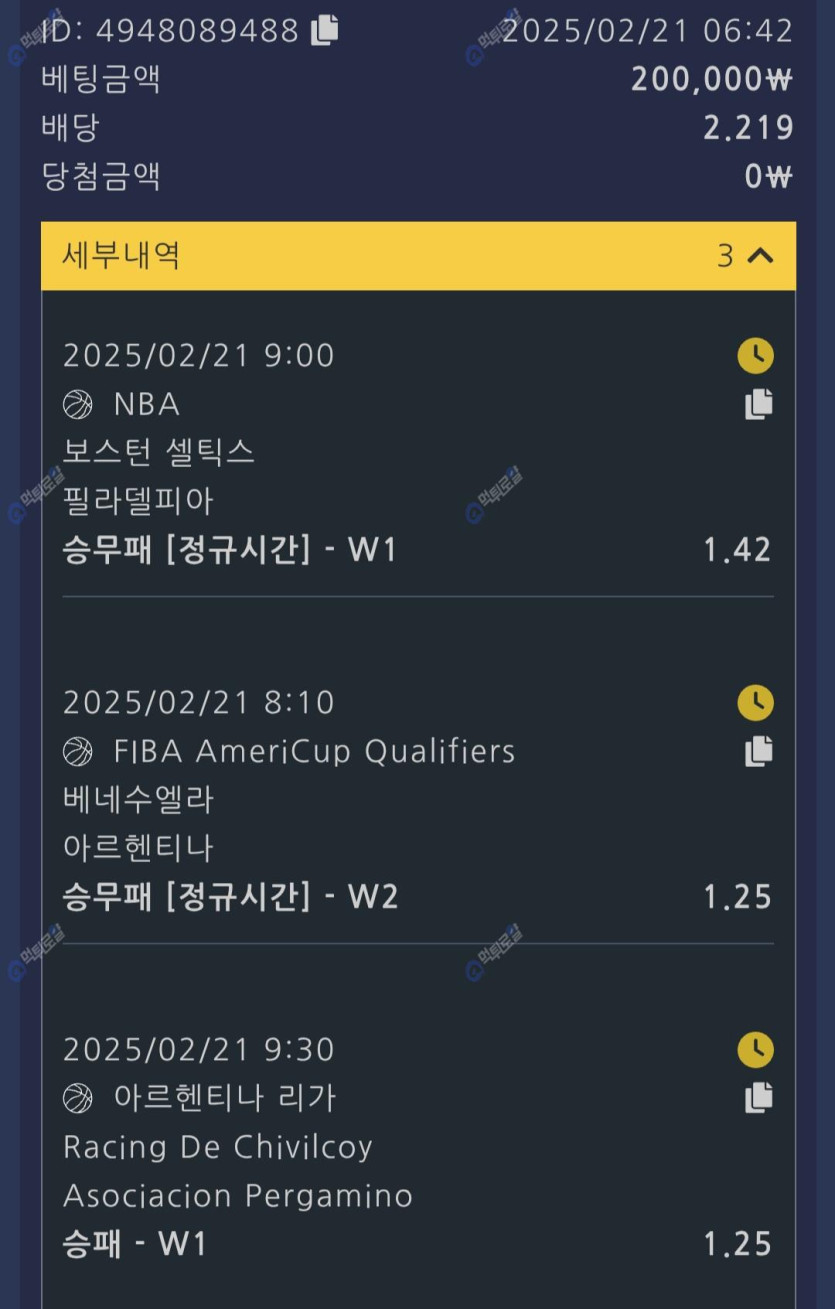
Task: Collapse the 세부내역 details section
Action: (759, 256)
